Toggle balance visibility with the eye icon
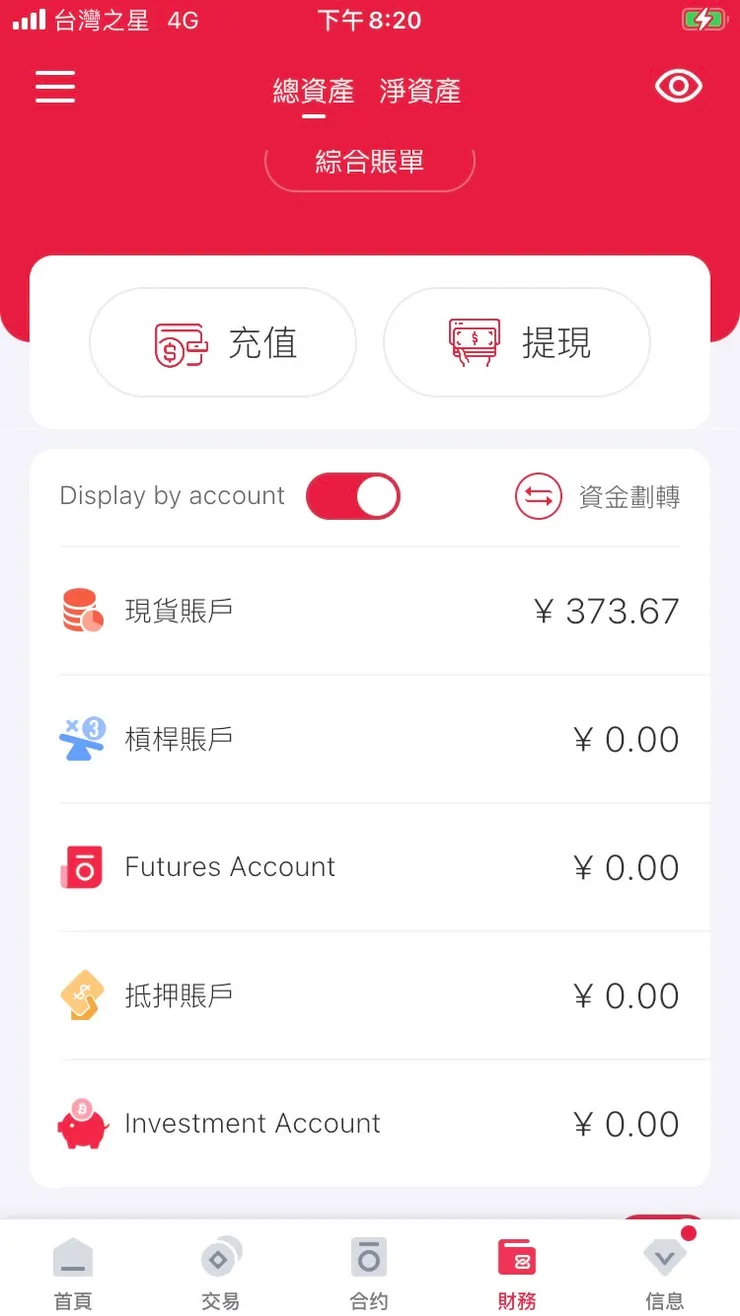The height and width of the screenshot is (1316, 740). click(x=678, y=86)
